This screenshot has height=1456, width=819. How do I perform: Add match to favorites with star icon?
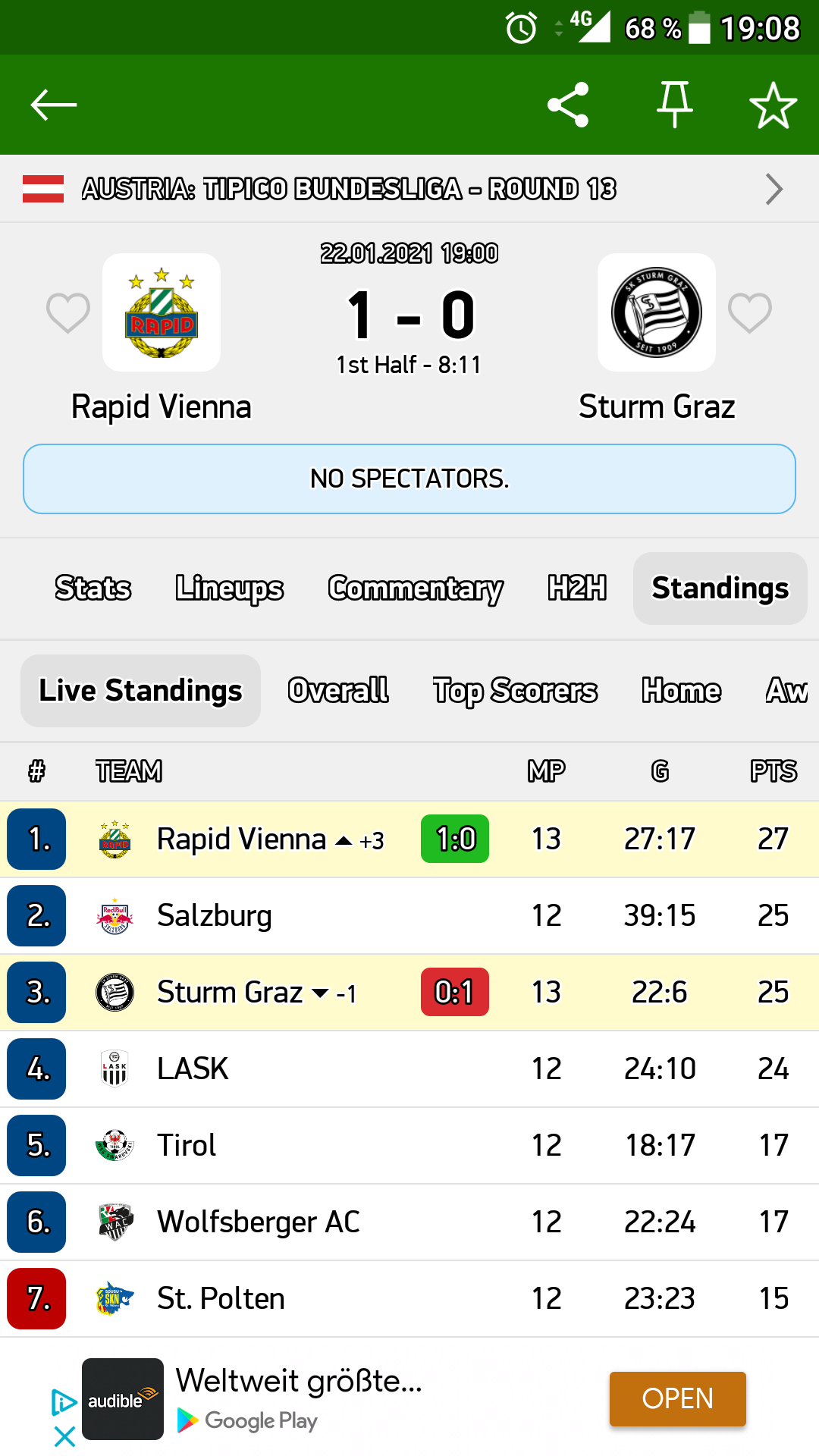click(x=773, y=105)
